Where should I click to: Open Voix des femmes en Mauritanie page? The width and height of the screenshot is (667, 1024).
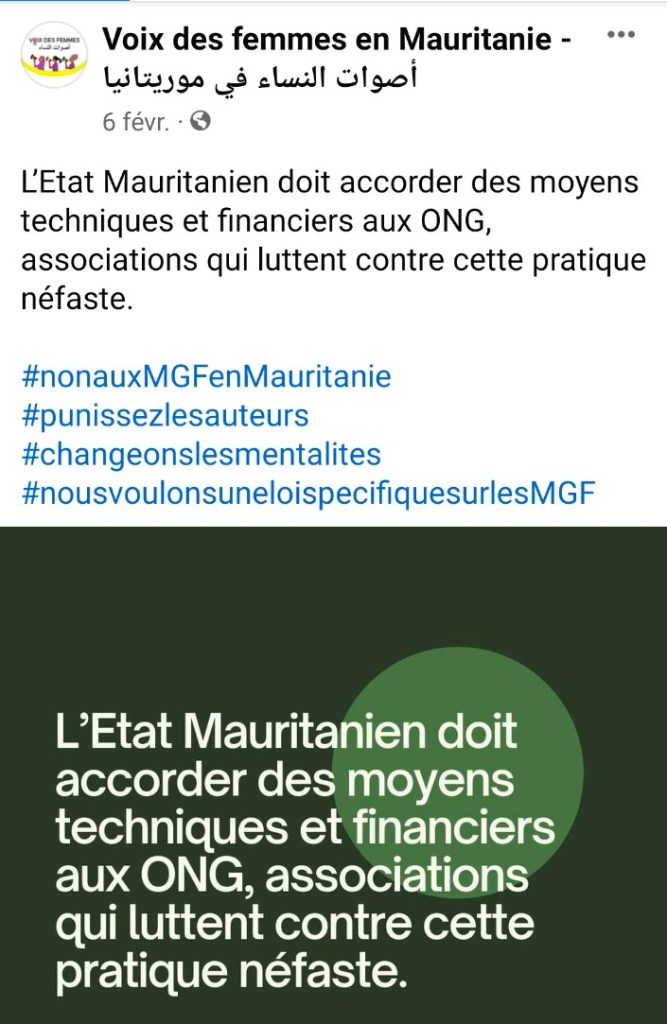(338, 40)
